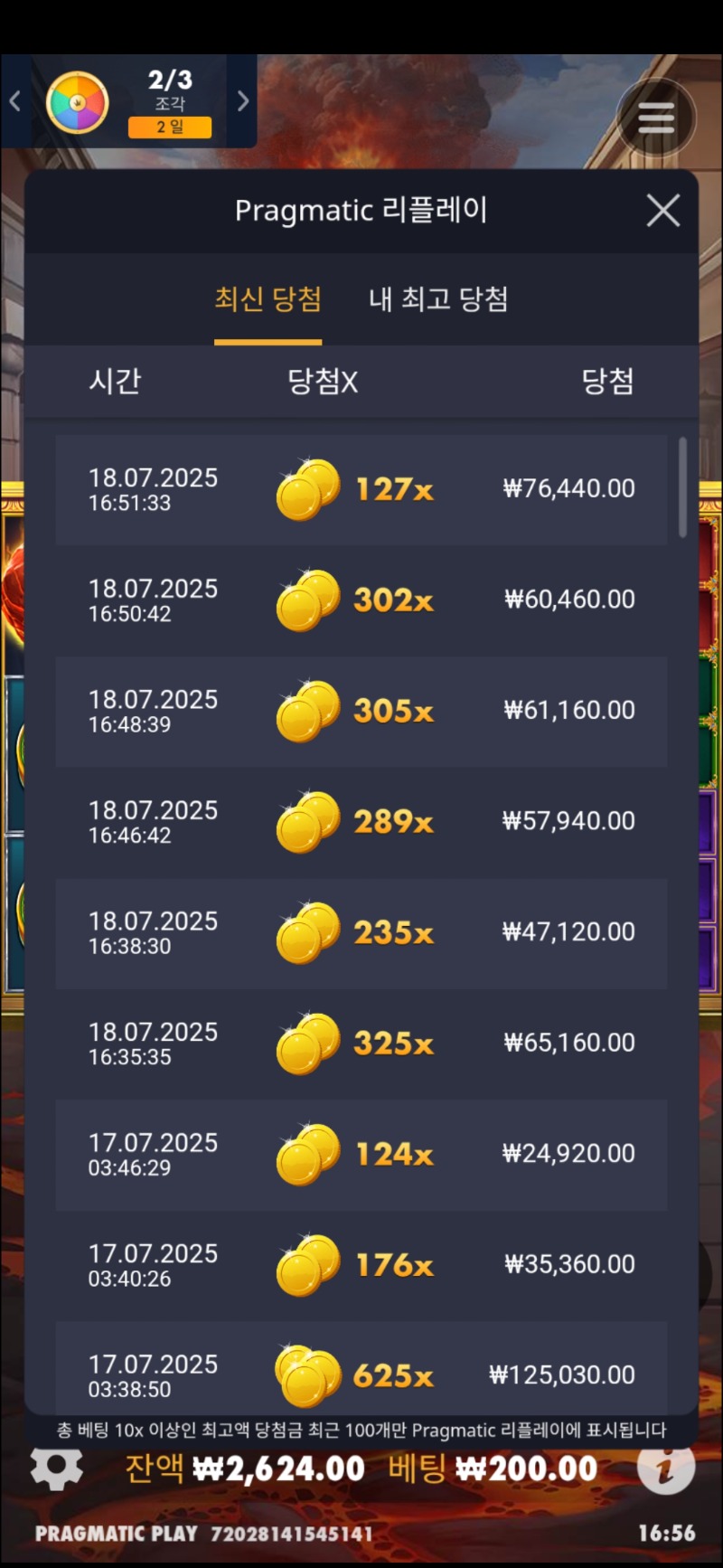Open the game info button

coord(665,1468)
